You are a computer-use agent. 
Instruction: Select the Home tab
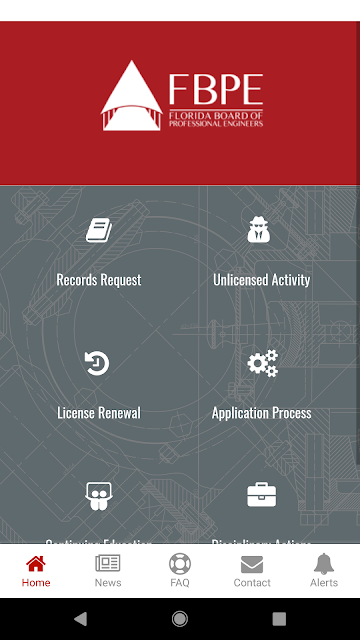[36, 571]
